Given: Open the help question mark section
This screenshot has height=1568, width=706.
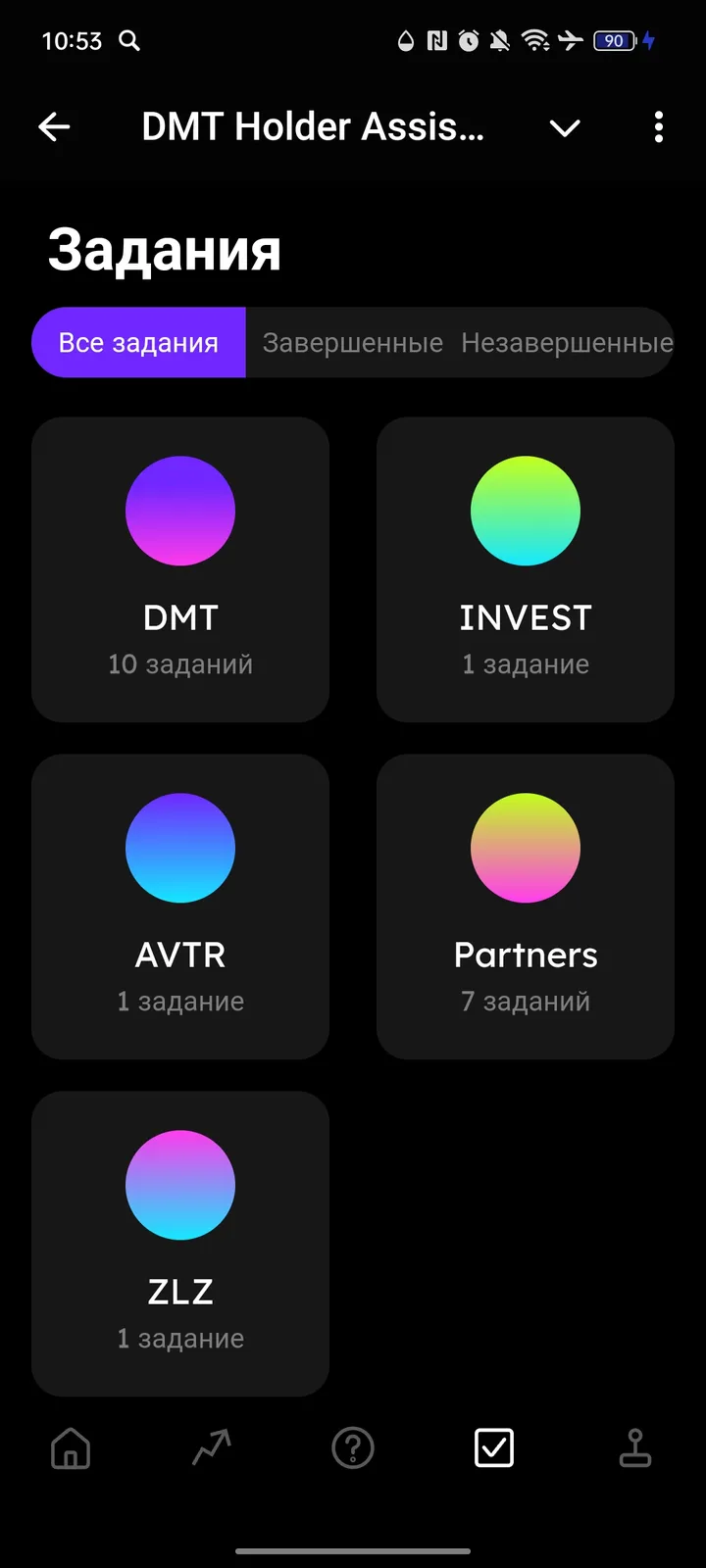Looking at the screenshot, I should 353,1447.
